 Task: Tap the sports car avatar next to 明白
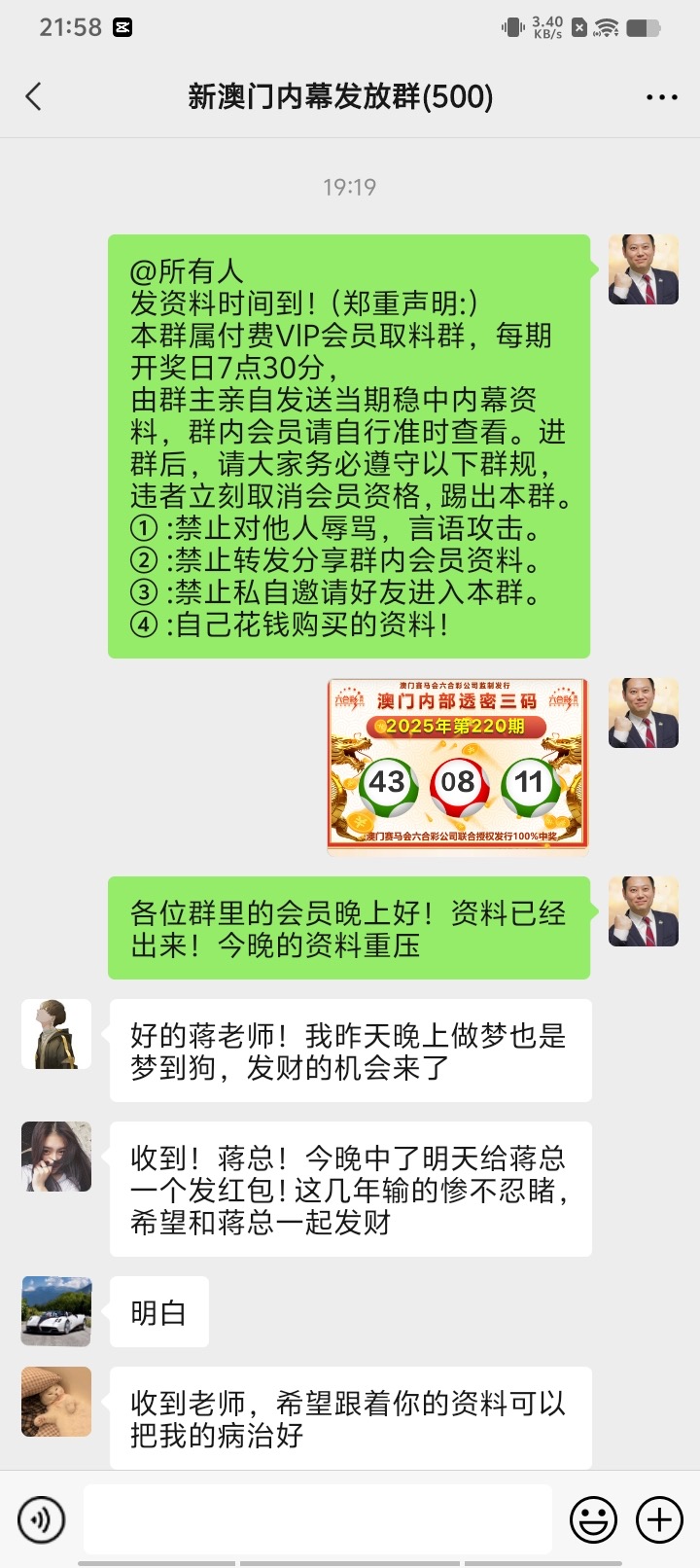point(56,1311)
